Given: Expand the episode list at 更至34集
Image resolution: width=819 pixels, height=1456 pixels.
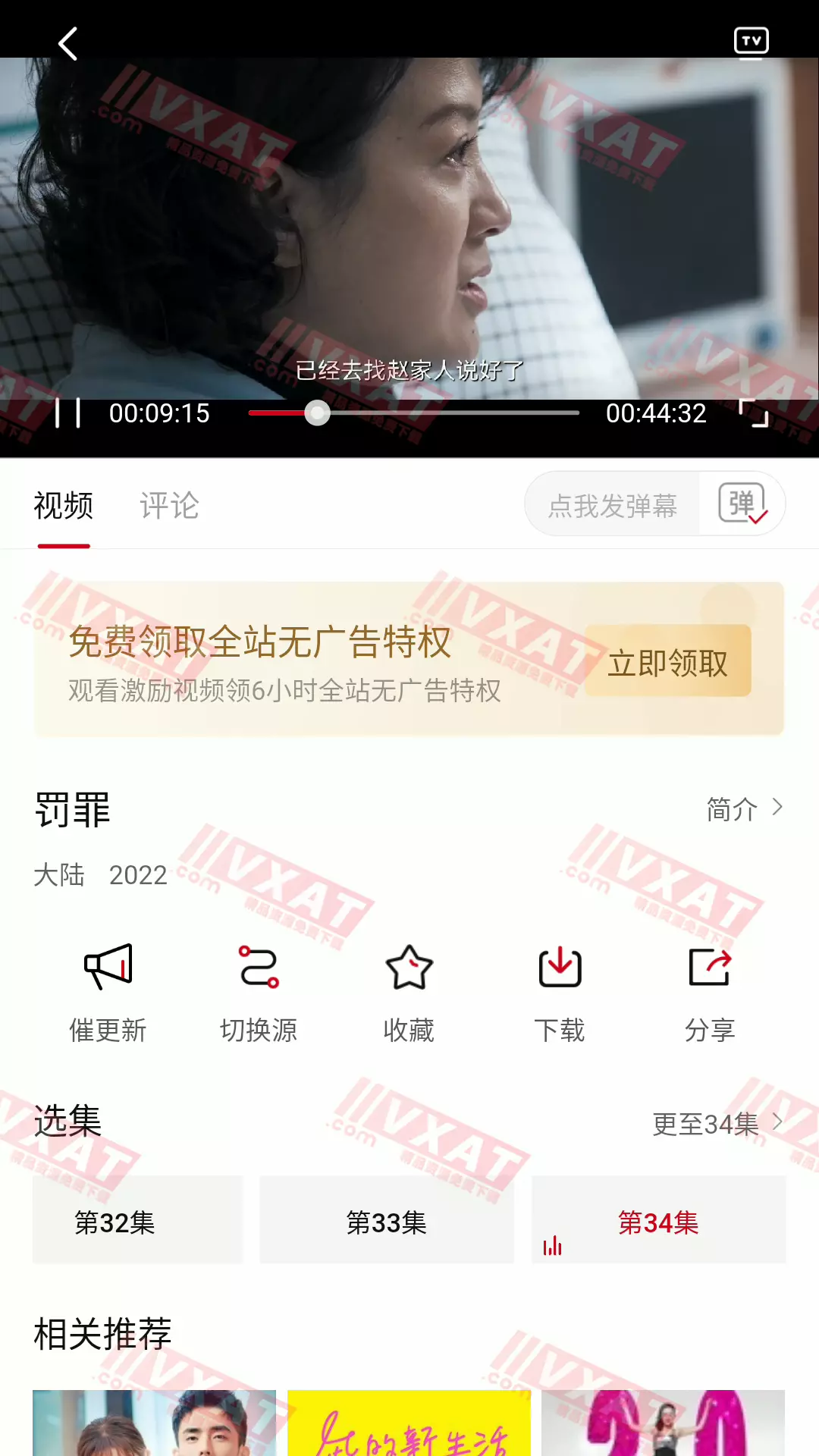Looking at the screenshot, I should 717,1124.
